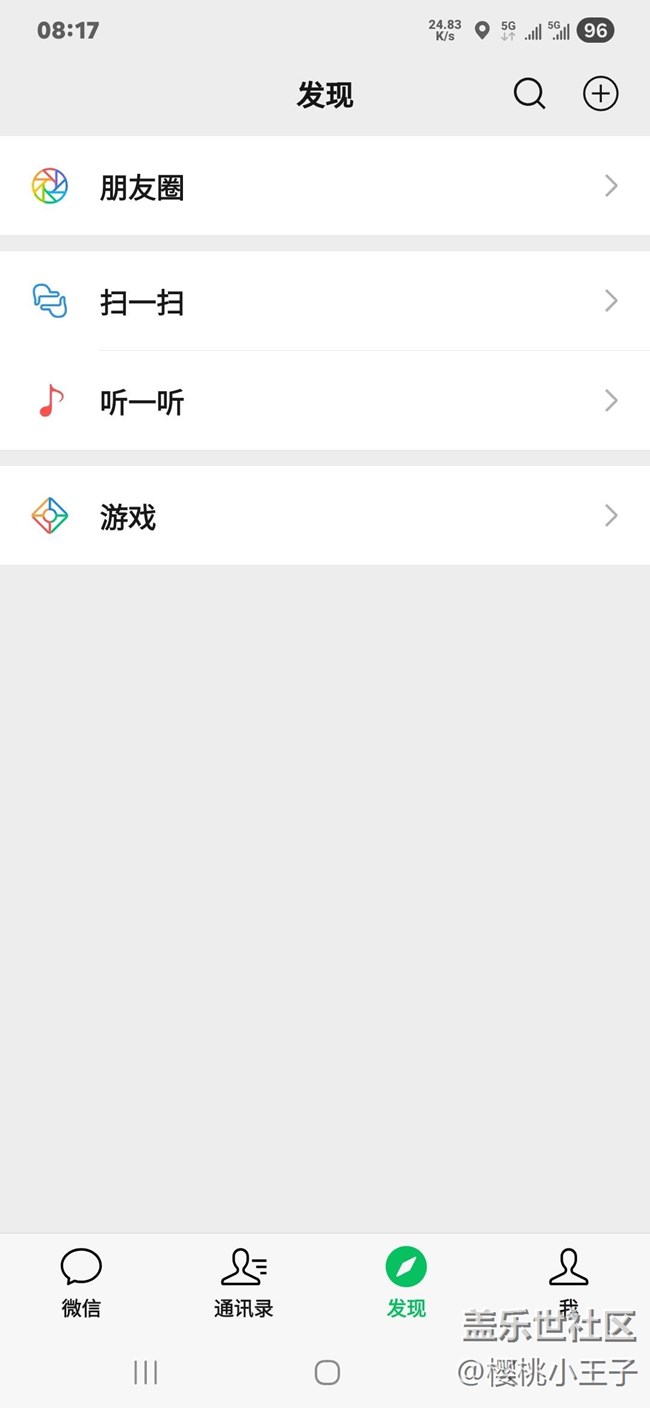Screen dimensions: 650x1408
Task: Open the search magnifier icon
Action: pos(529,94)
